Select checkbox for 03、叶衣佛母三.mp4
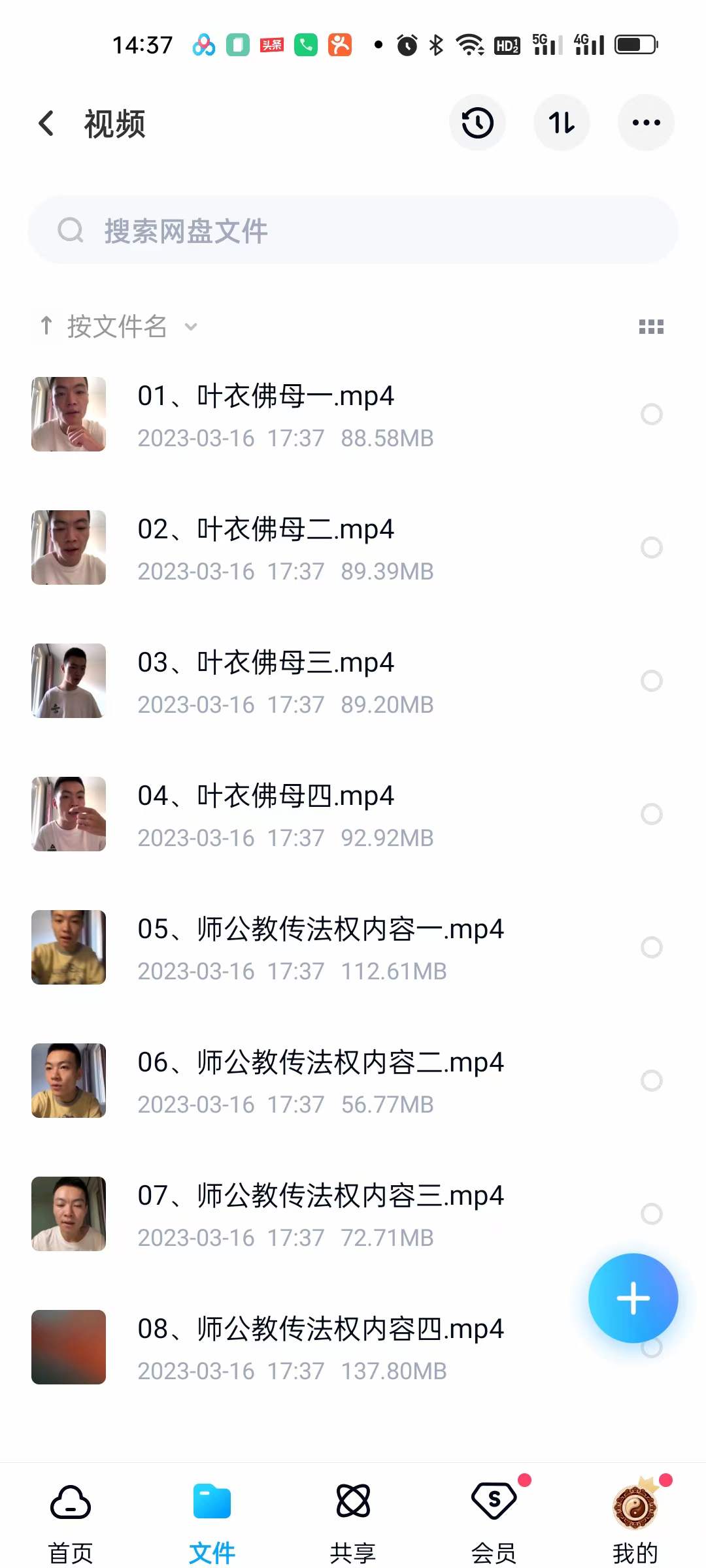Viewport: 706px width, 1568px height. [x=652, y=681]
